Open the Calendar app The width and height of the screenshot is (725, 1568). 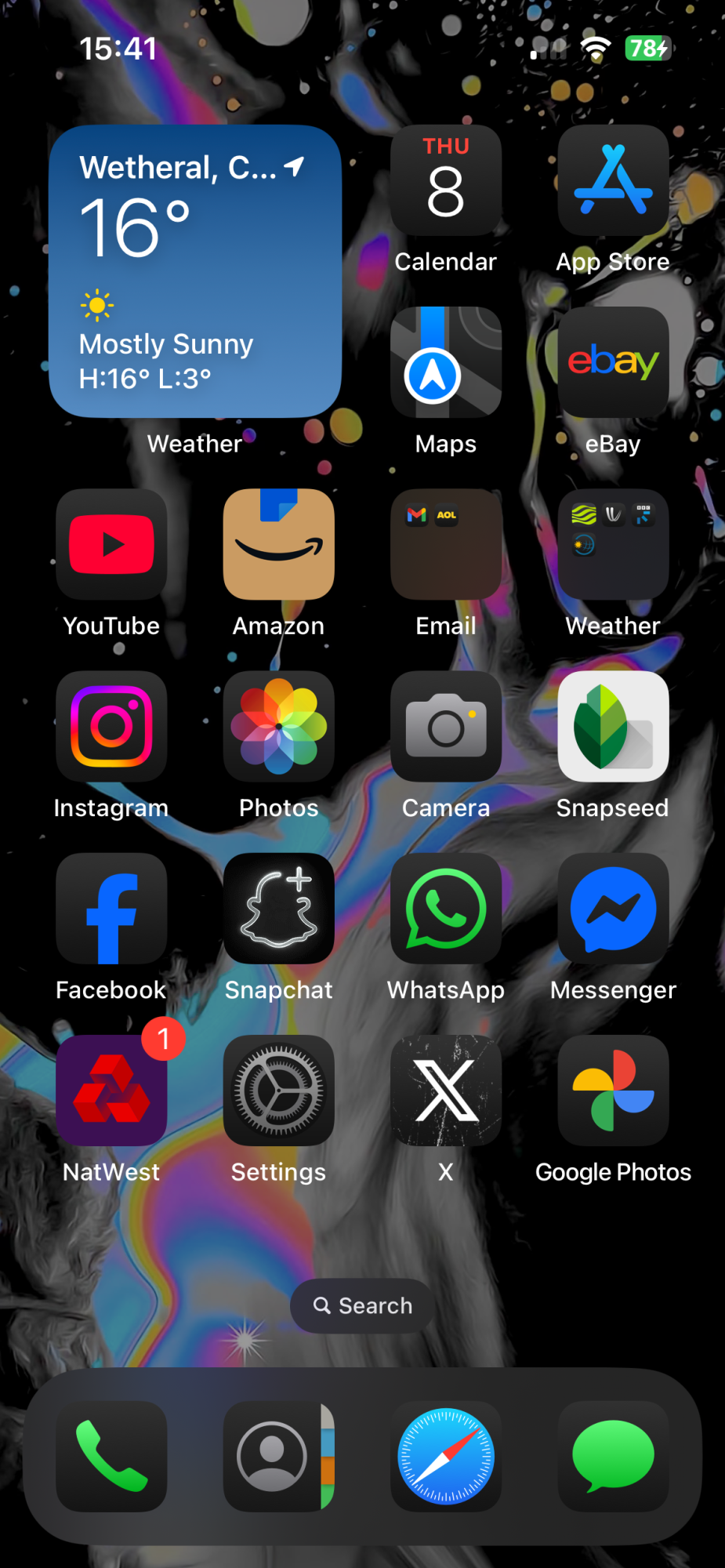446,181
